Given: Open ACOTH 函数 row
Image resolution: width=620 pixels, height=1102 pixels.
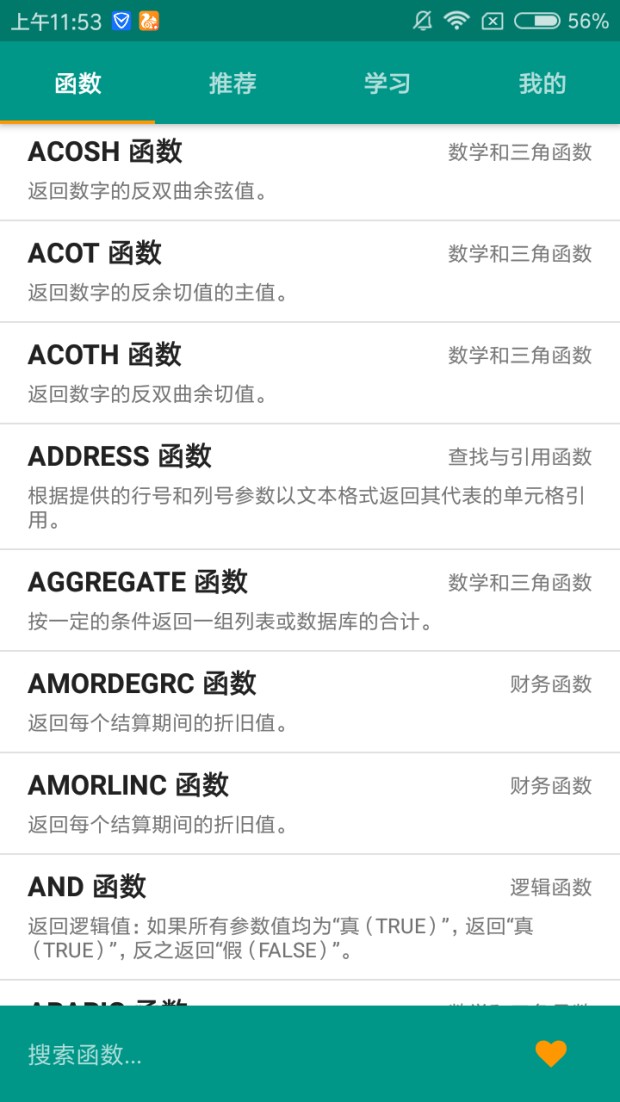Looking at the screenshot, I should [x=310, y=373].
